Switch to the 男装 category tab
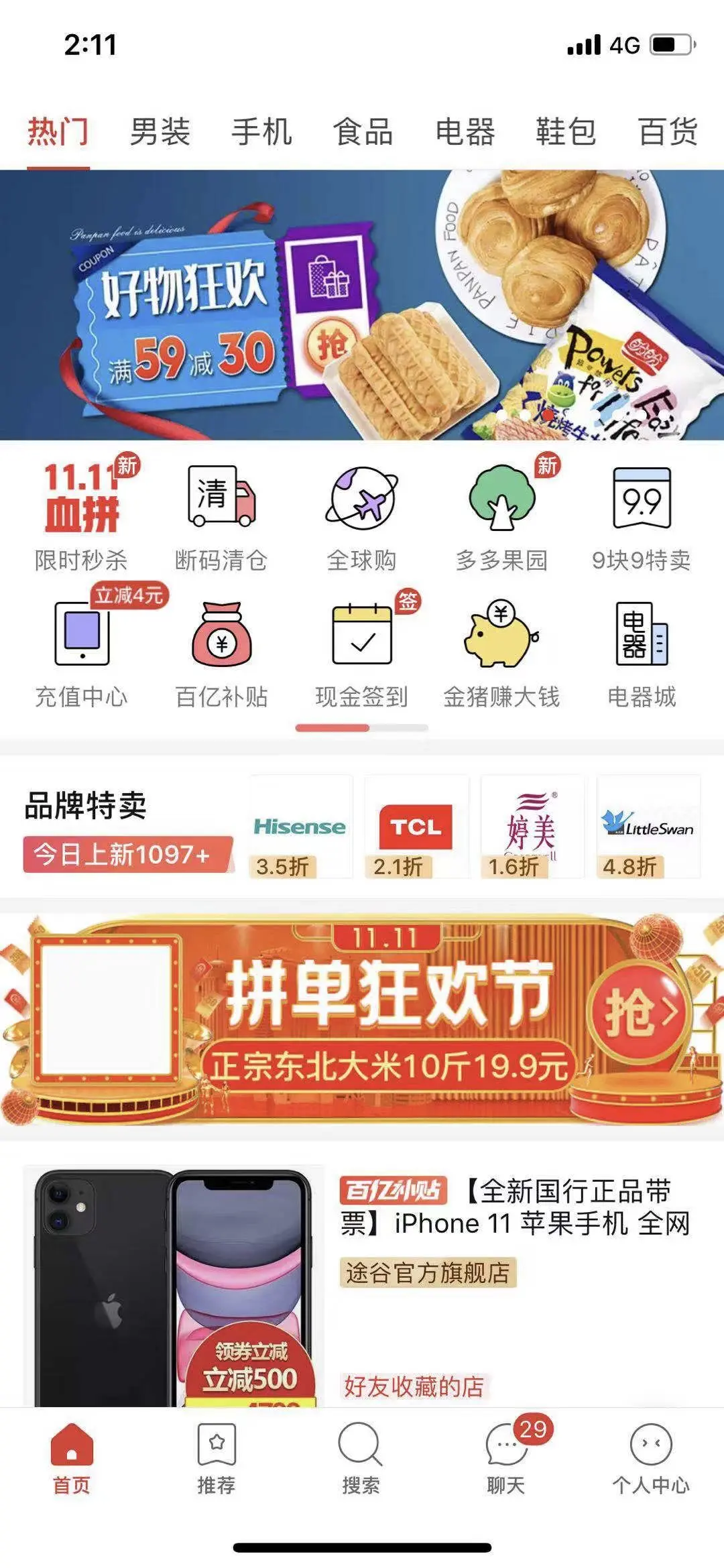 click(160, 131)
